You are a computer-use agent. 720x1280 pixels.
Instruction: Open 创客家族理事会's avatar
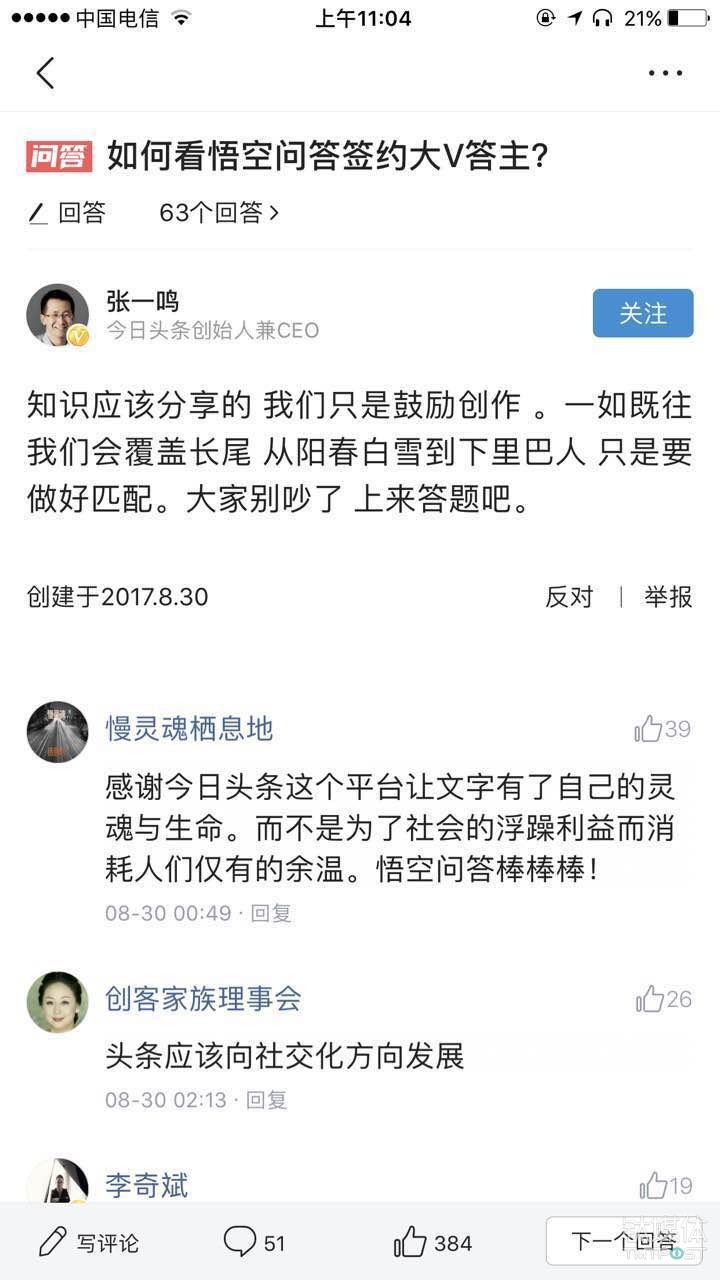pos(57,1001)
